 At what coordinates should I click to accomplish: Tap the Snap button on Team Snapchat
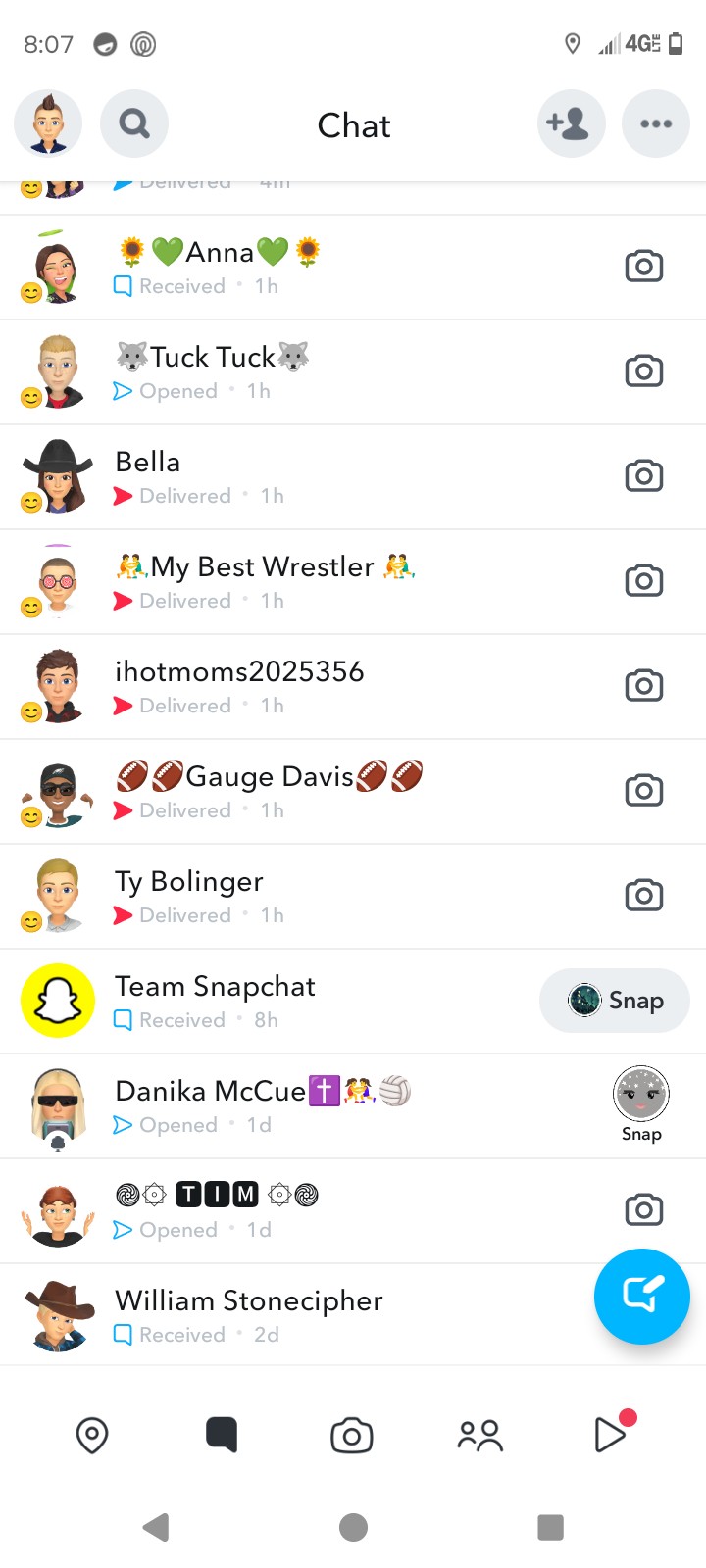(615, 1001)
